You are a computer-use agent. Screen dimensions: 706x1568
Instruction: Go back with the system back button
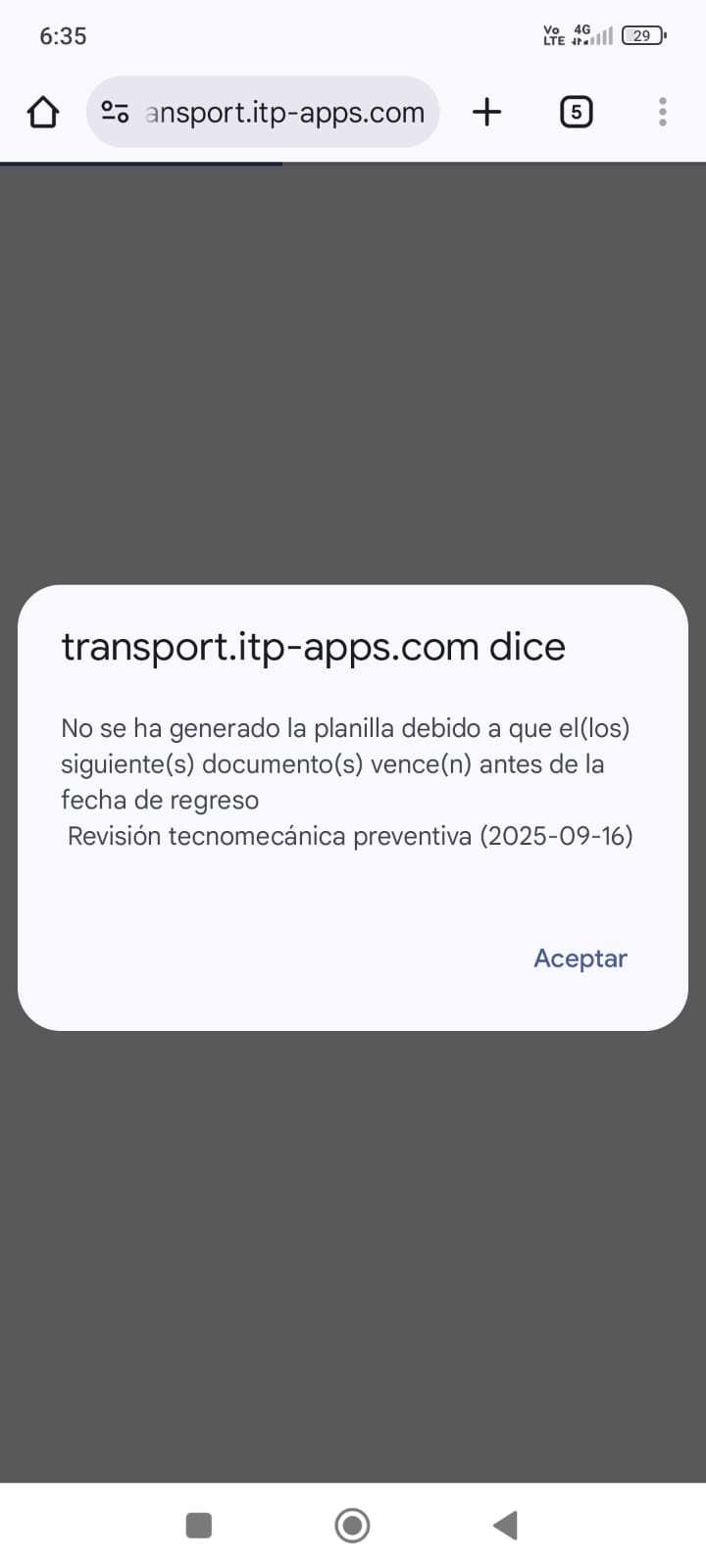(x=505, y=1525)
